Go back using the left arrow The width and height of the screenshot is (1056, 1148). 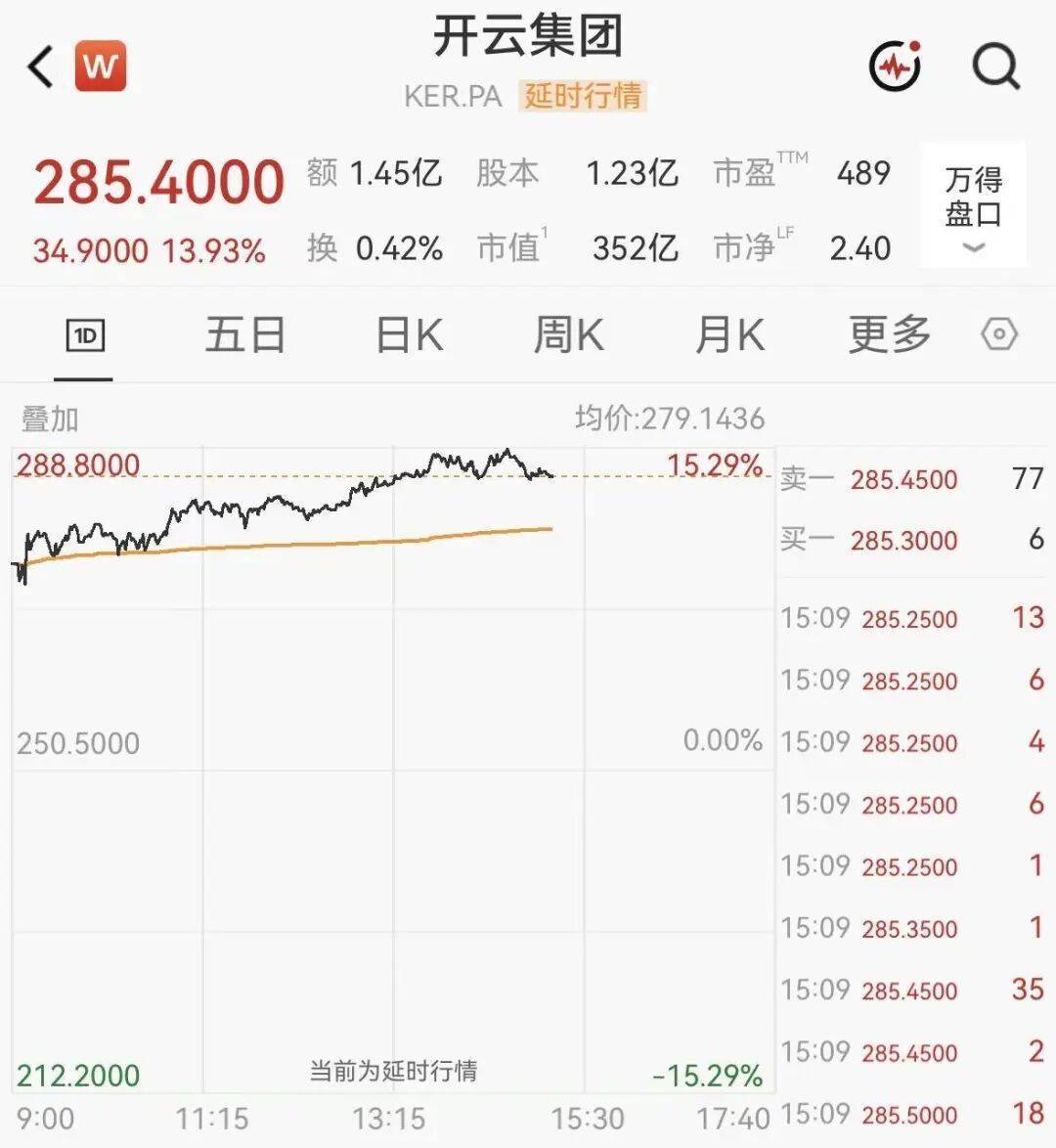click(x=40, y=66)
